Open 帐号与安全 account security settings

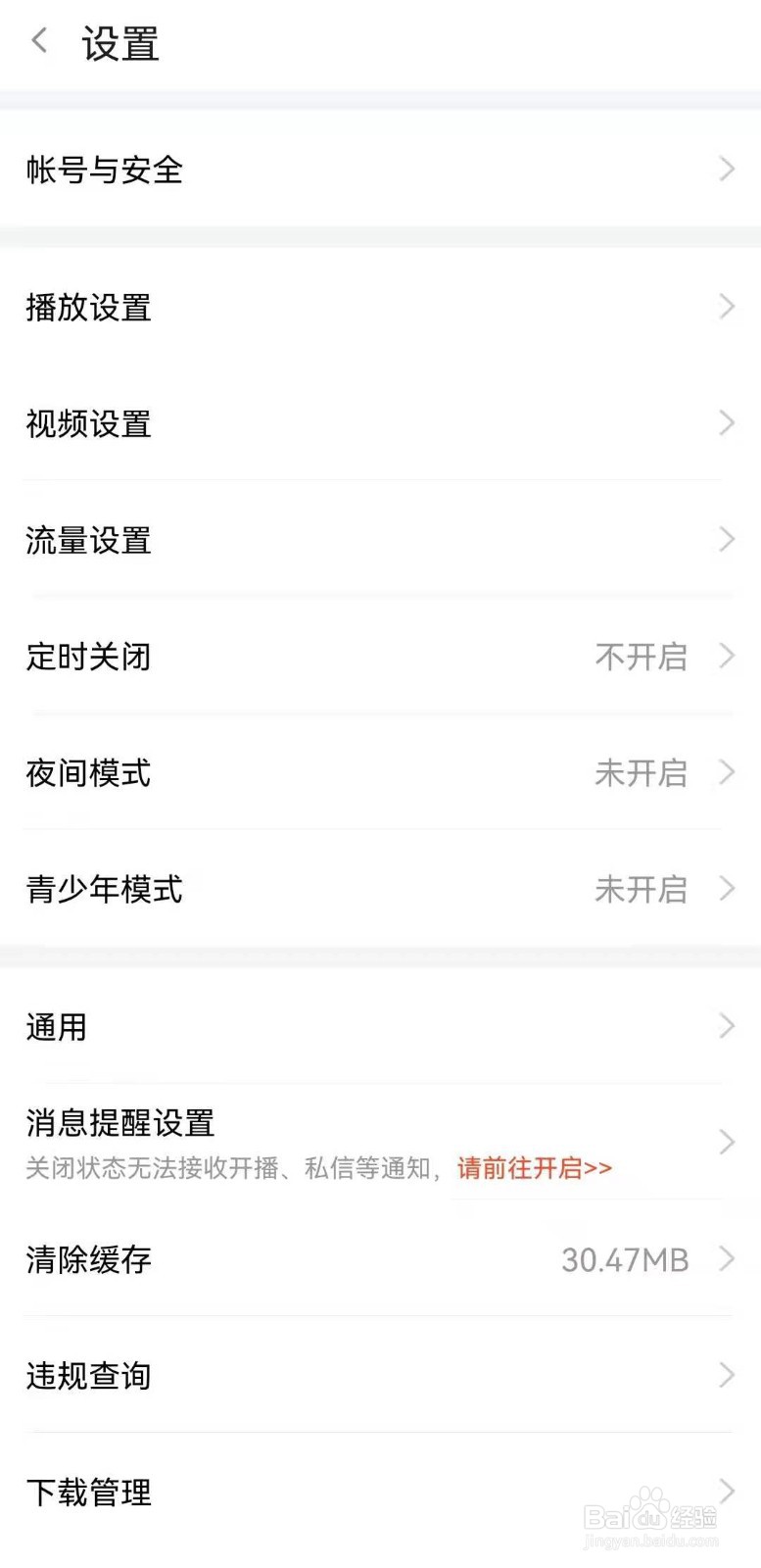[104, 171]
